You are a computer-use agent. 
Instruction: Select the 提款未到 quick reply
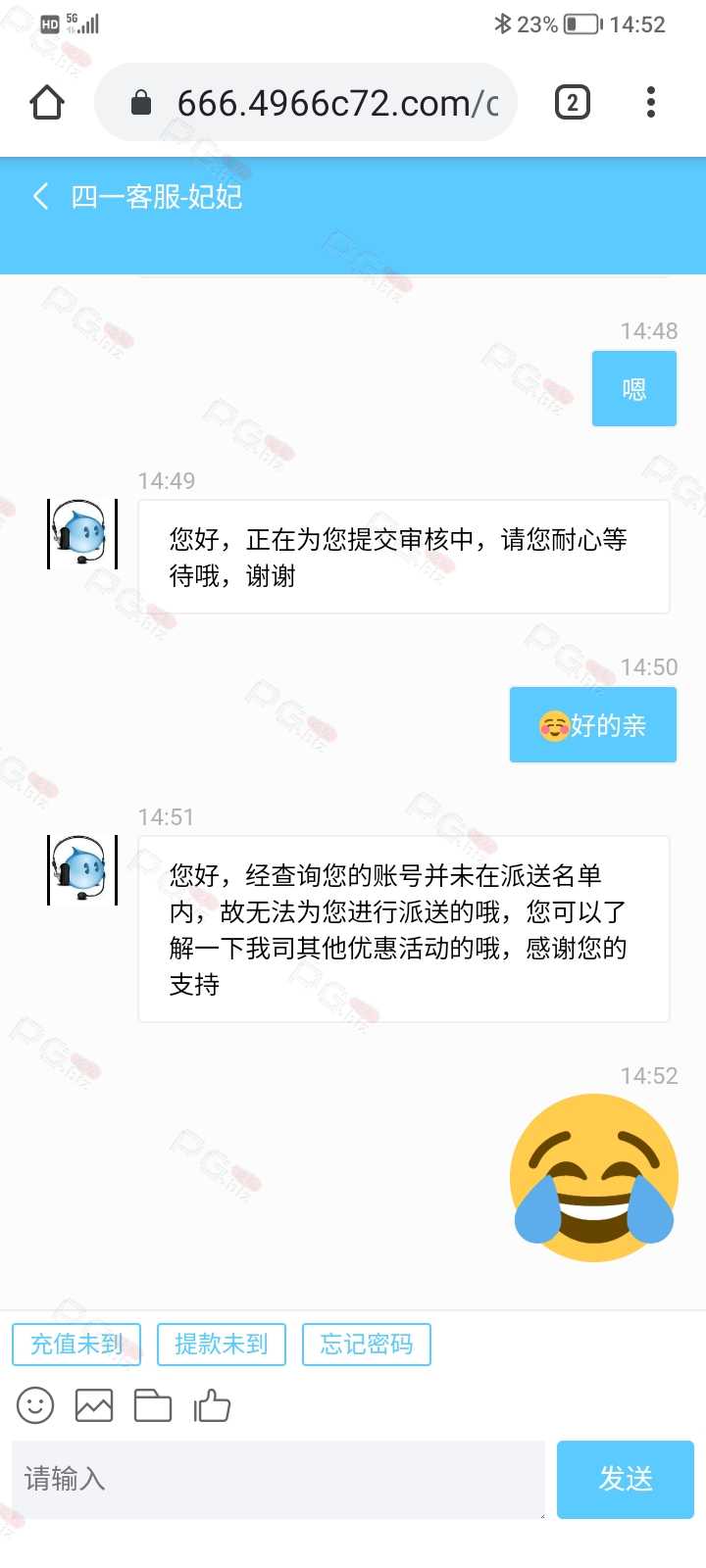[222, 1345]
